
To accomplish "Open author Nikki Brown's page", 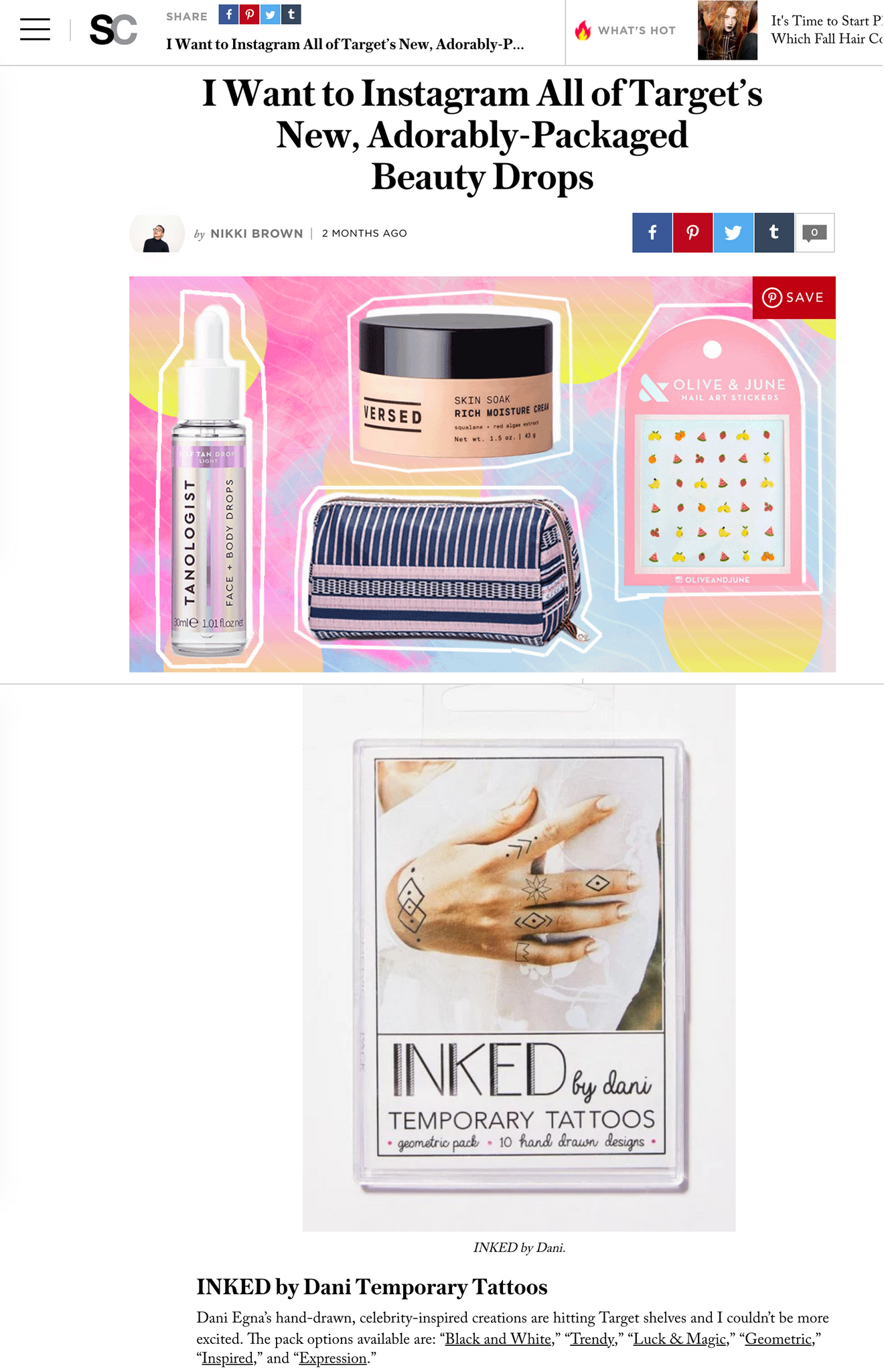I will 256,233.
